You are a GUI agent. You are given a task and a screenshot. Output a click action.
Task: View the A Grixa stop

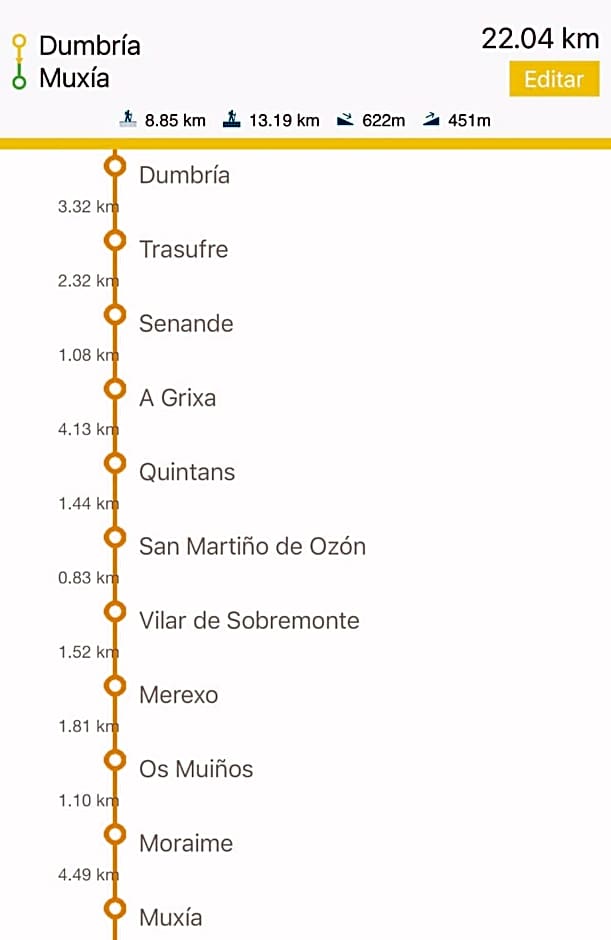pyautogui.click(x=177, y=398)
